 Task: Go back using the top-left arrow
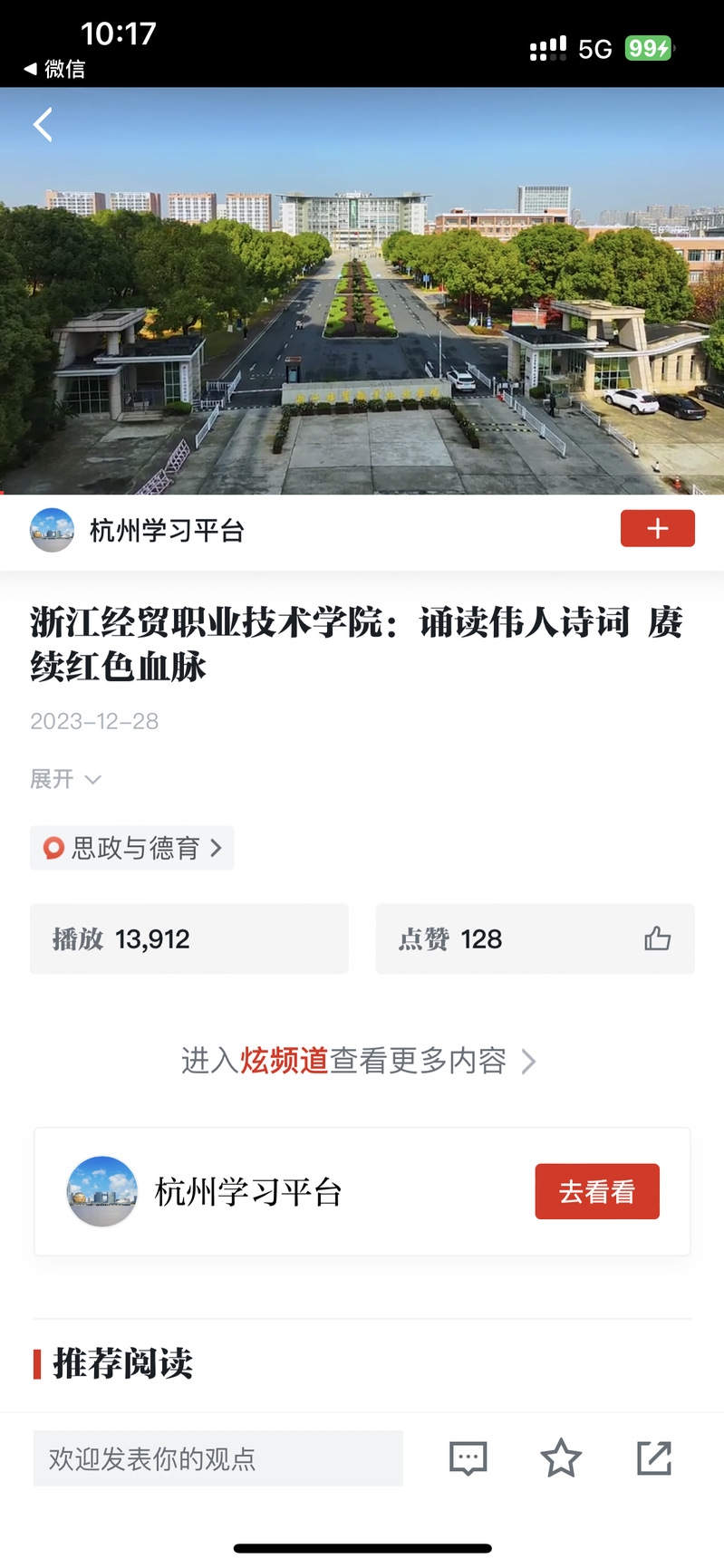point(43,125)
